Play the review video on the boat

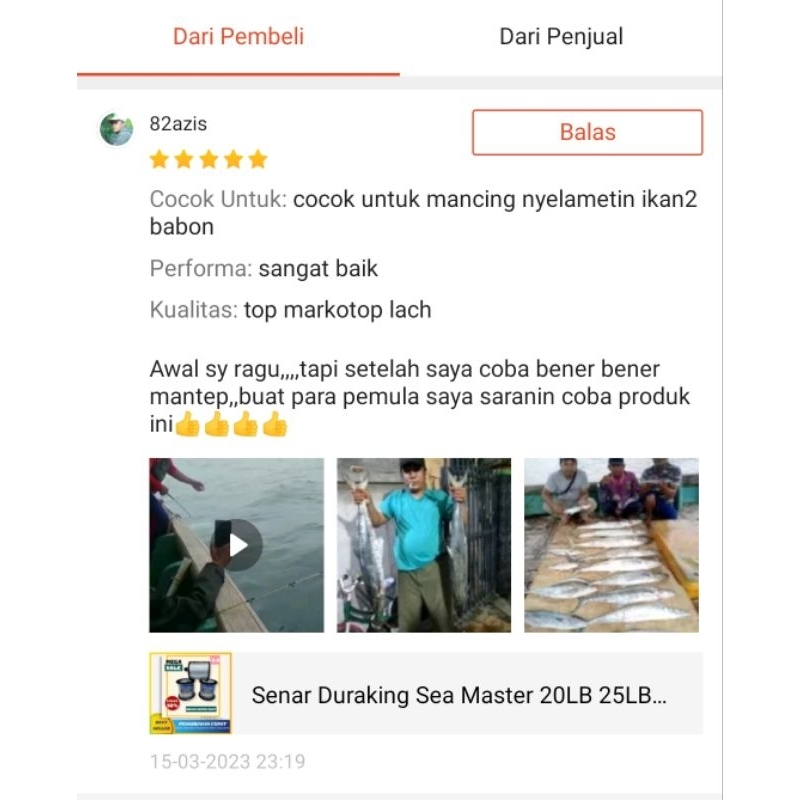[237, 545]
